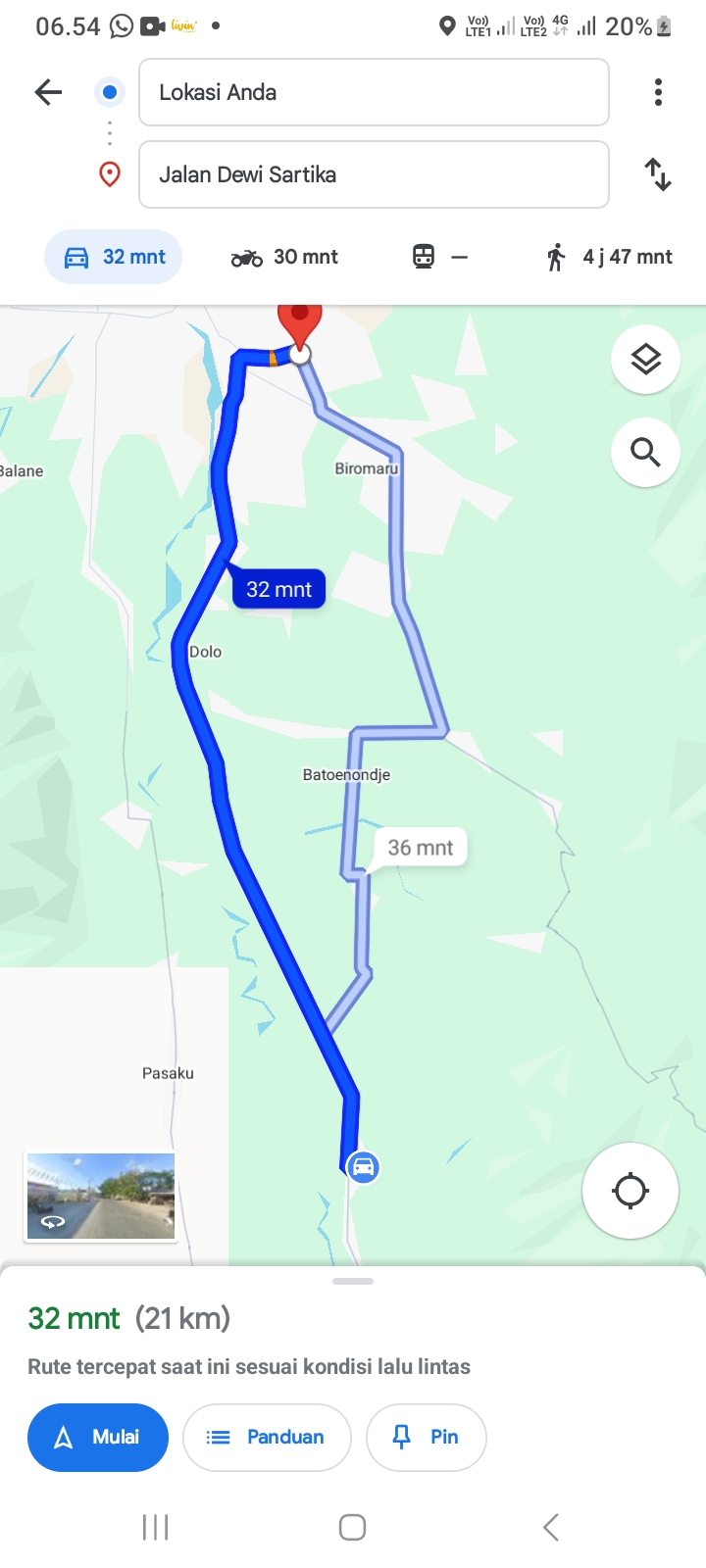Expand the bottom sheet handle
Screen dimensions: 706x1568
(x=353, y=1281)
